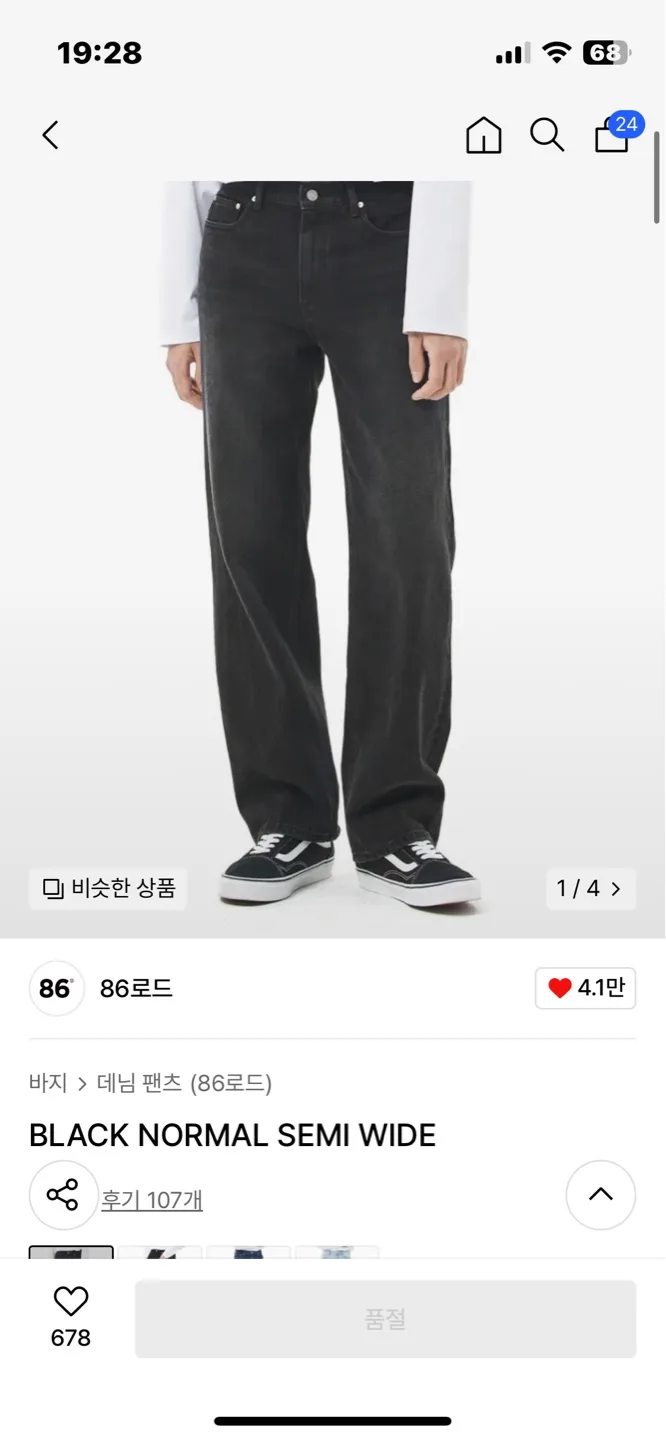This screenshot has width=666, height=1440.
Task: Open the 86로드 brand page
Action: [135, 989]
